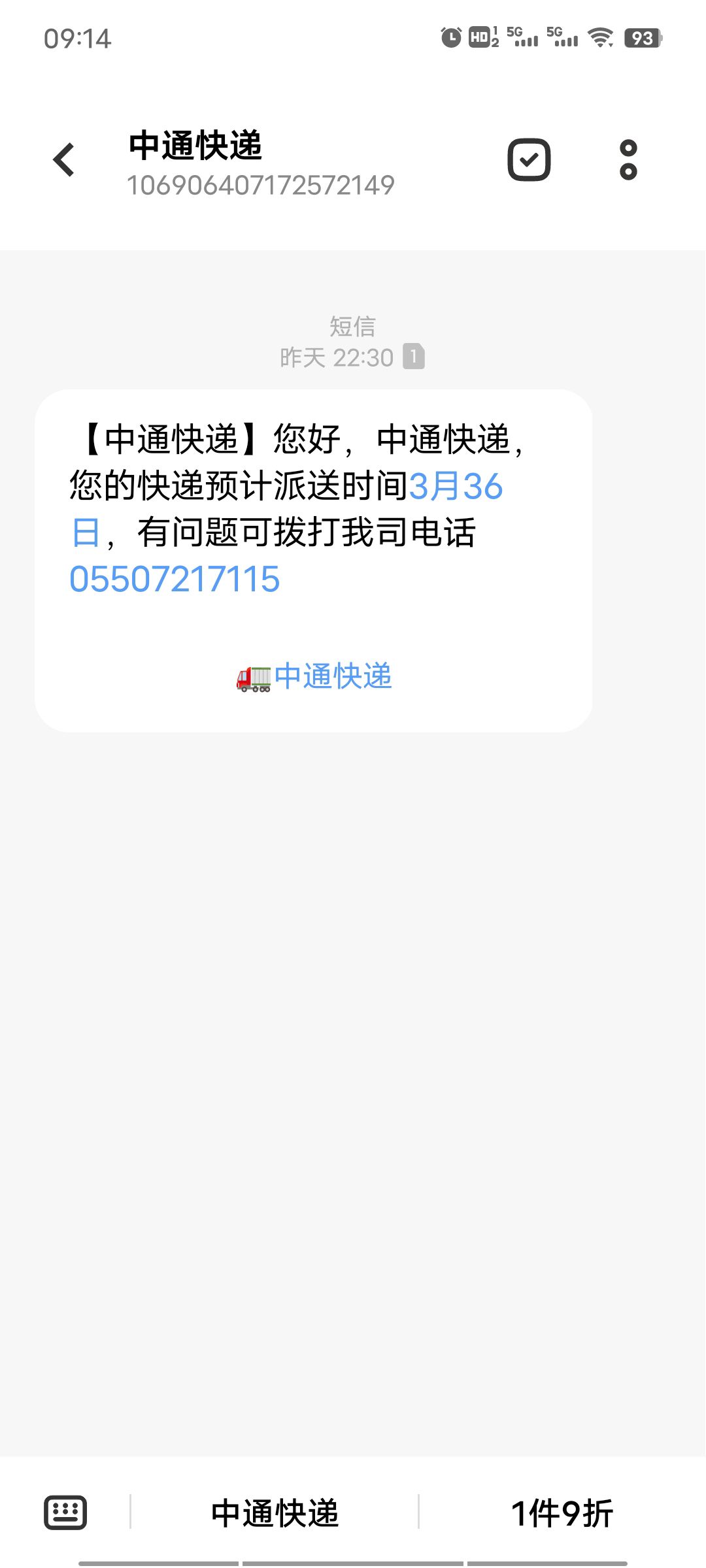Tap the 3月36日 date link
This screenshot has height=1568, width=706.
(x=456, y=487)
